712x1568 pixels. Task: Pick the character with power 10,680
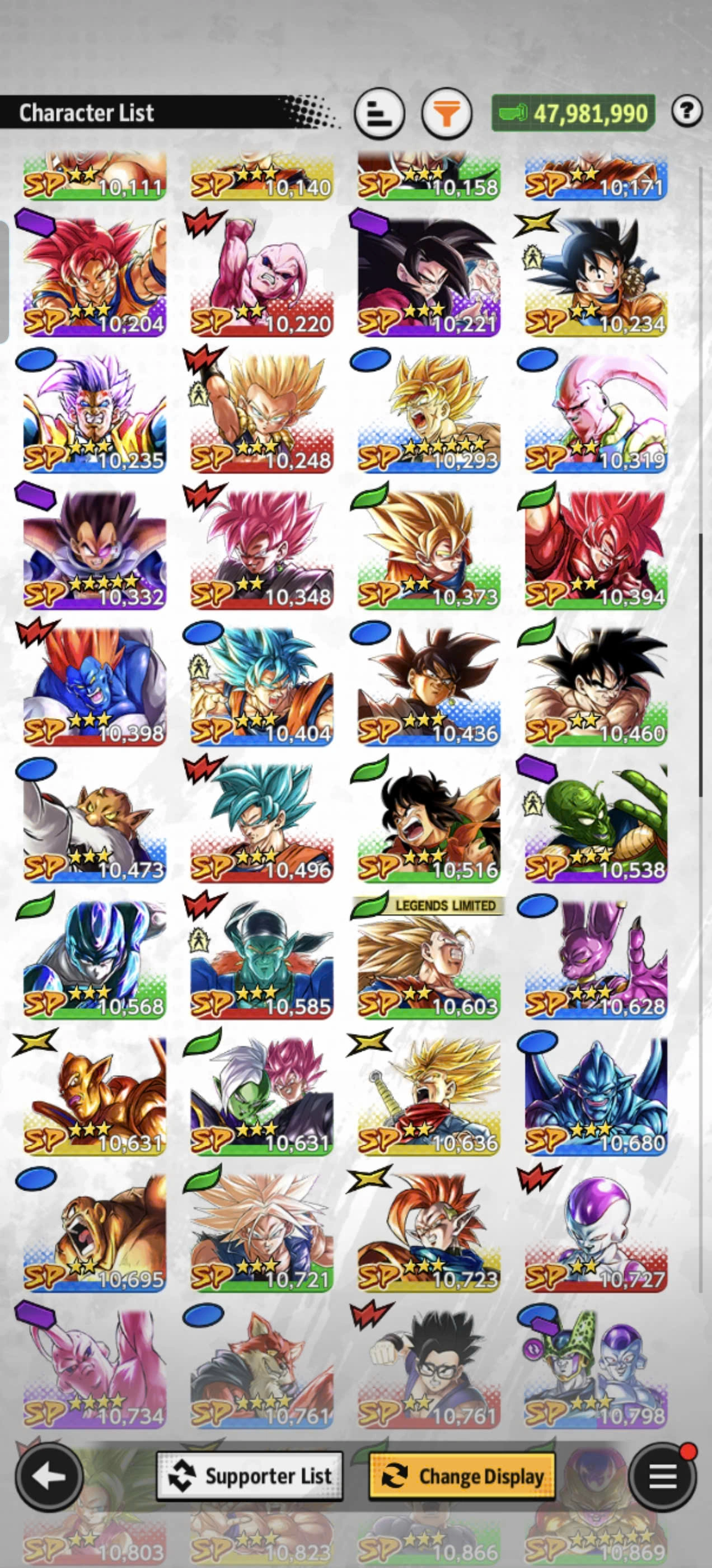coord(596,1096)
